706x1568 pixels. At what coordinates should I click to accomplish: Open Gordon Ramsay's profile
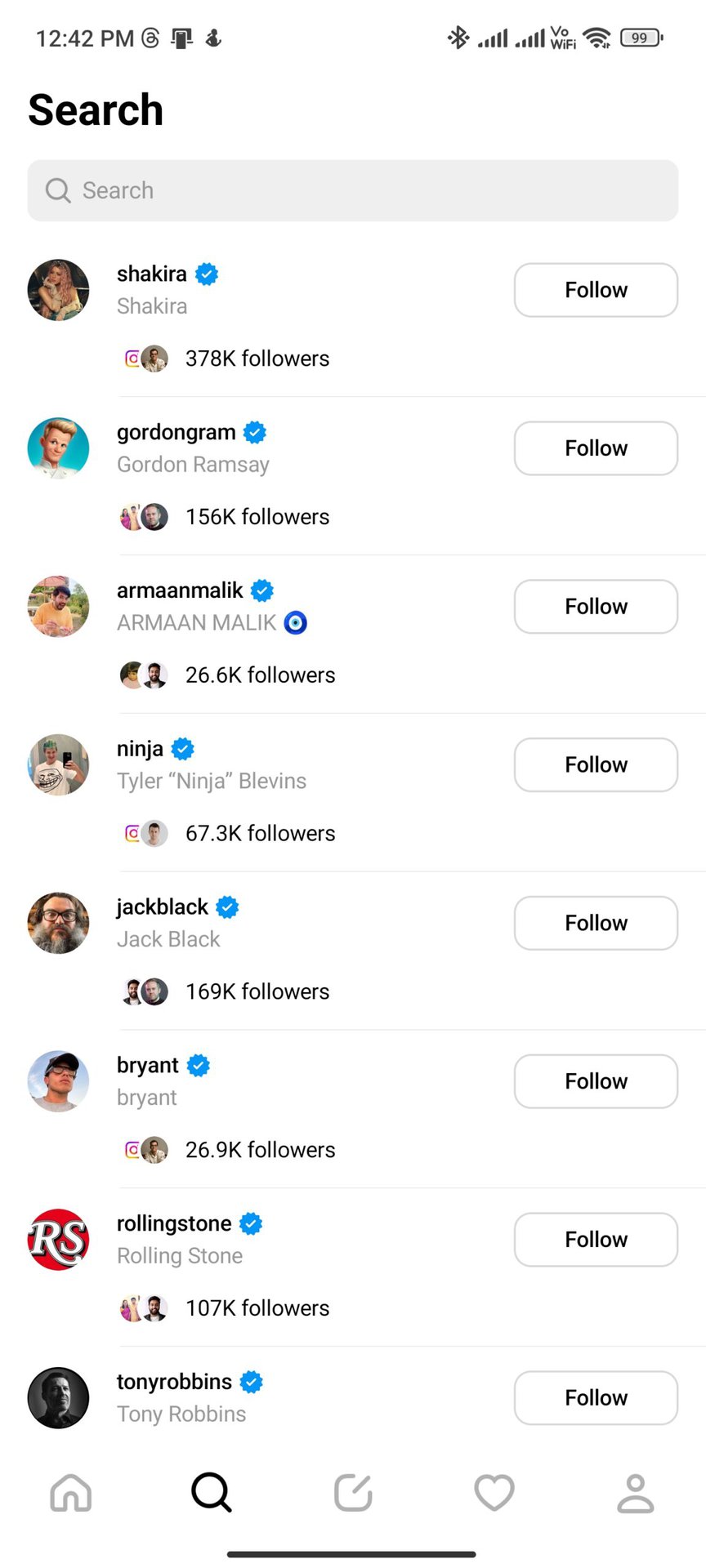(x=176, y=433)
